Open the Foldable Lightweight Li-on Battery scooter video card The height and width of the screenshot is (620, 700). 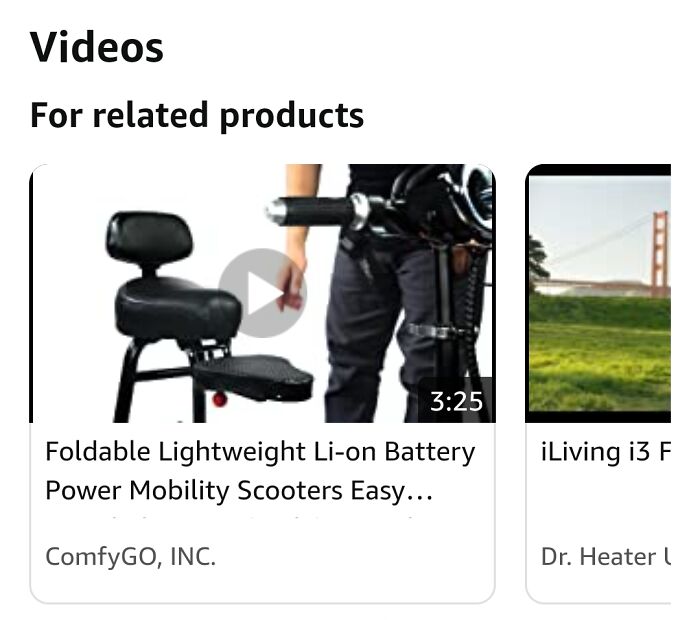[260, 472]
